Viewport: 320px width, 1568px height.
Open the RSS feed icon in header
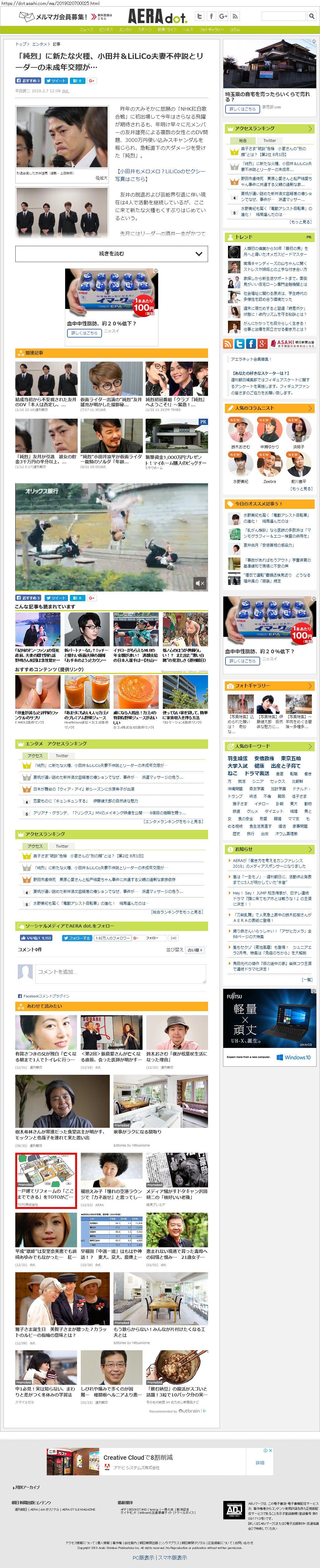point(235,17)
